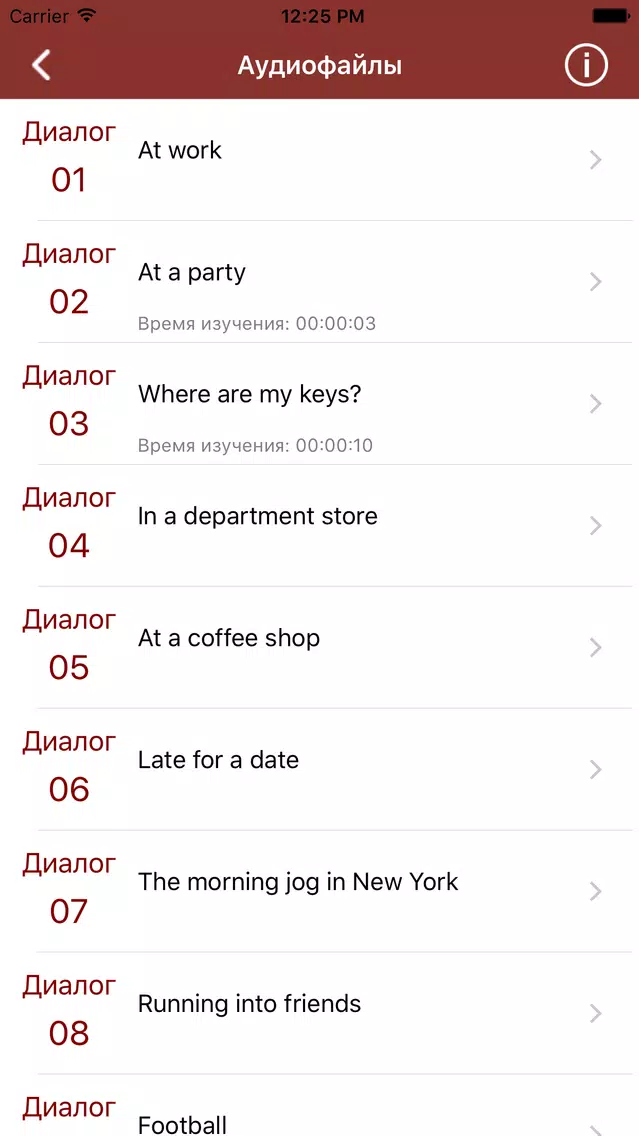This screenshot has width=639, height=1136.
Task: Open dialog 01 At work
Action: tap(320, 160)
